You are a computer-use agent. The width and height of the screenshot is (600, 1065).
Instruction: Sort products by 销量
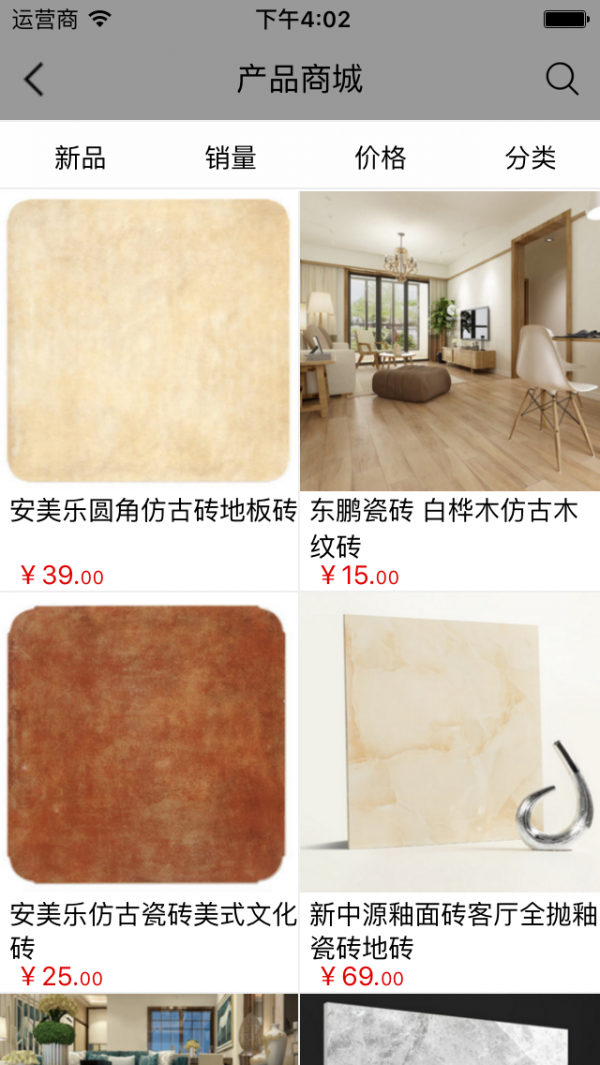click(x=231, y=157)
